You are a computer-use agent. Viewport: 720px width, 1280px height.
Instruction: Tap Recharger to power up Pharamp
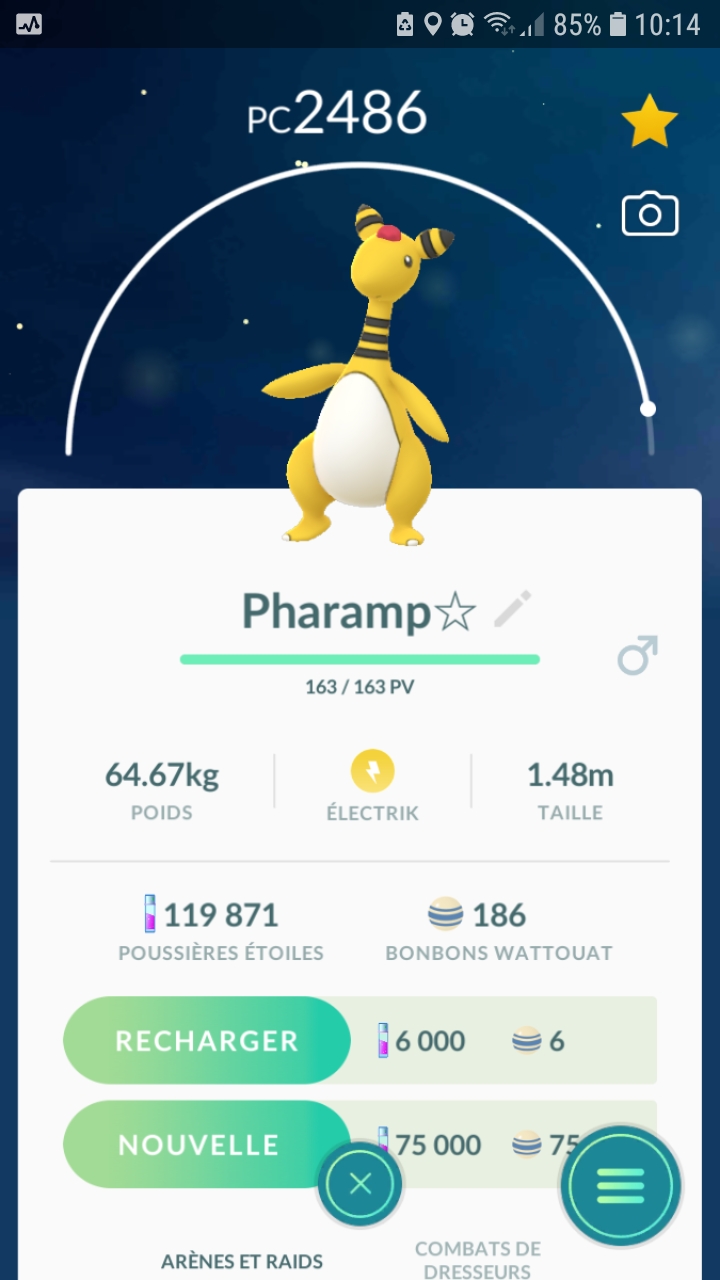coord(207,1040)
